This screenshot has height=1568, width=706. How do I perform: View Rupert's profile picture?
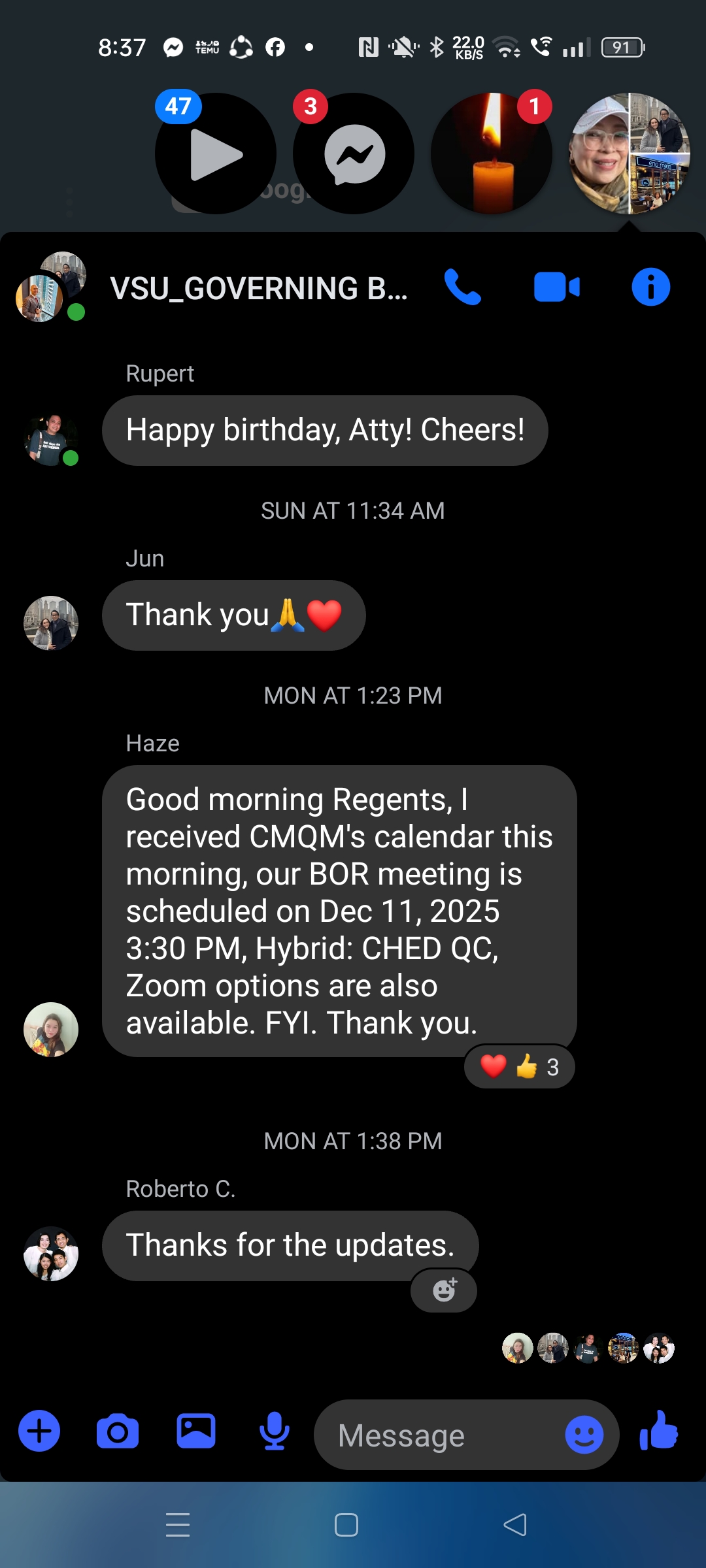click(x=51, y=440)
